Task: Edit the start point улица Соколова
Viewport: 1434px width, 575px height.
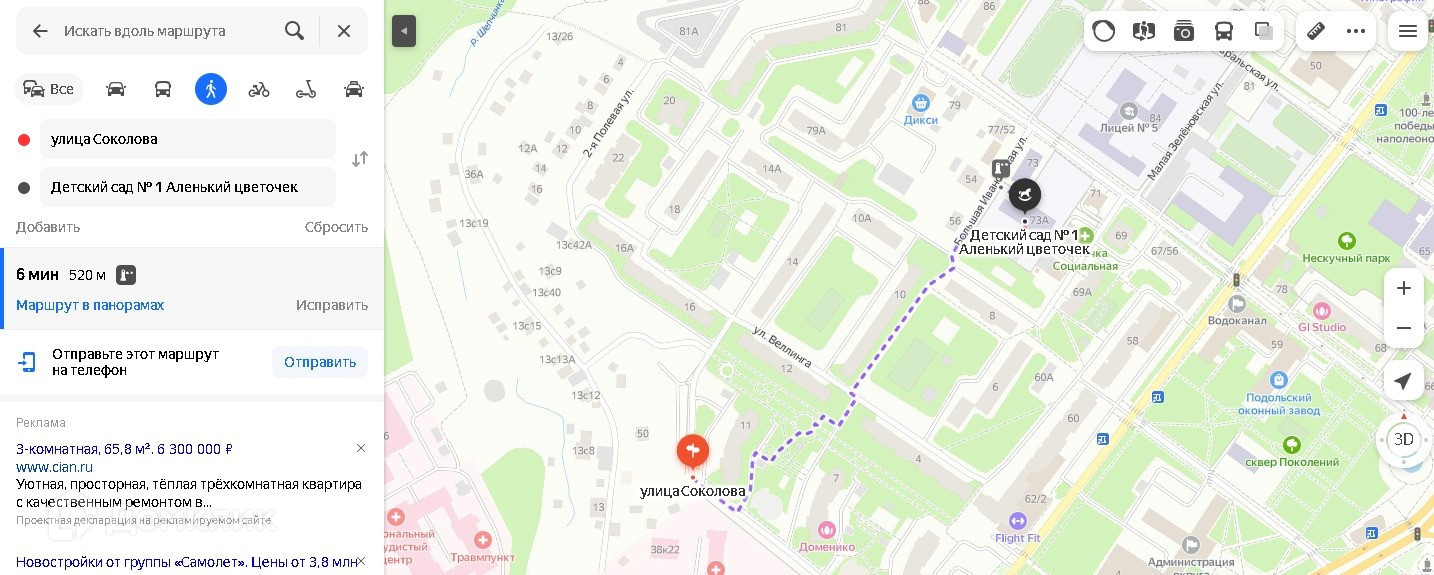Action: click(x=188, y=139)
